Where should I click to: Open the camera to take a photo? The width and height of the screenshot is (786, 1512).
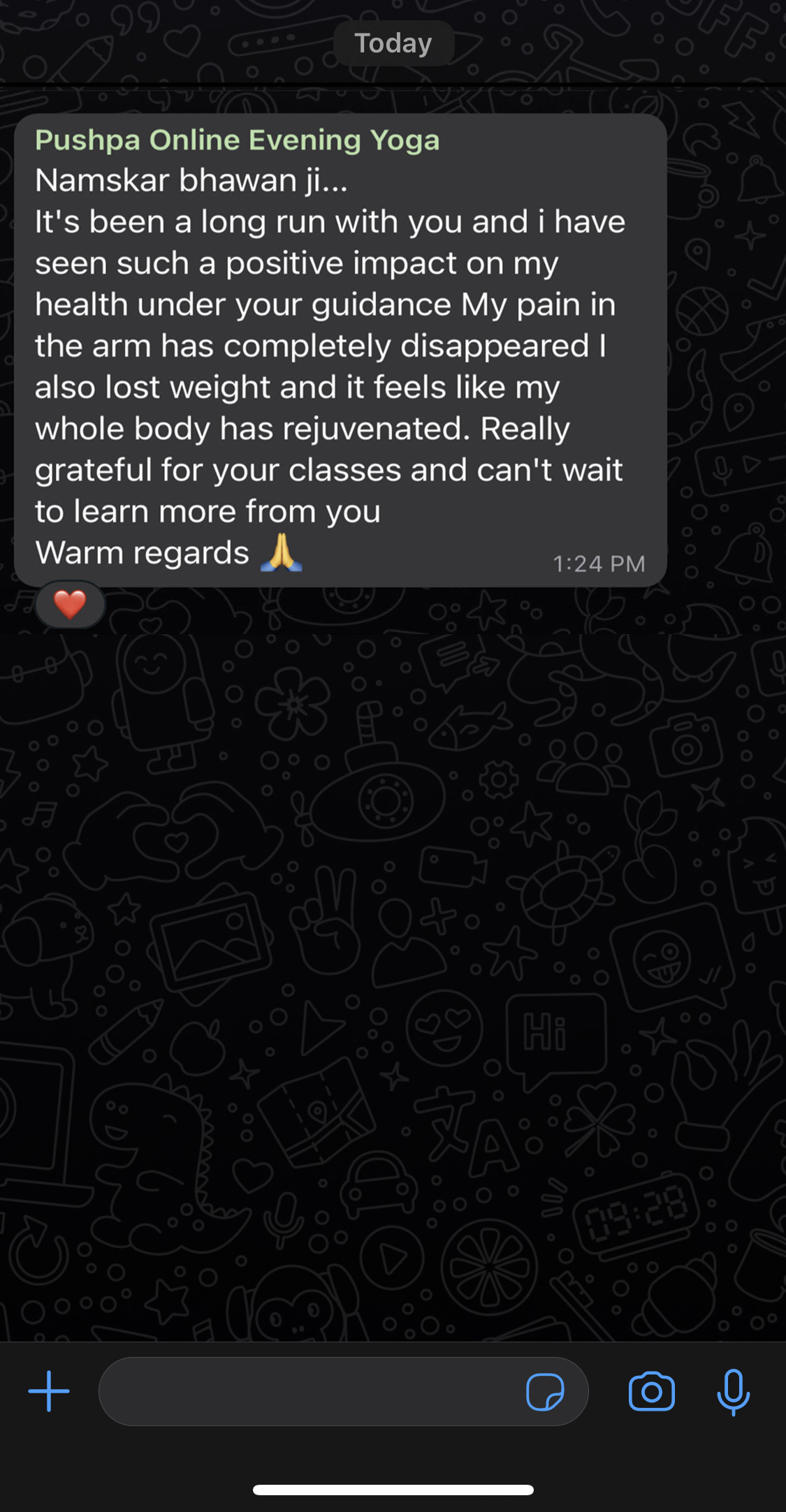point(651,1392)
